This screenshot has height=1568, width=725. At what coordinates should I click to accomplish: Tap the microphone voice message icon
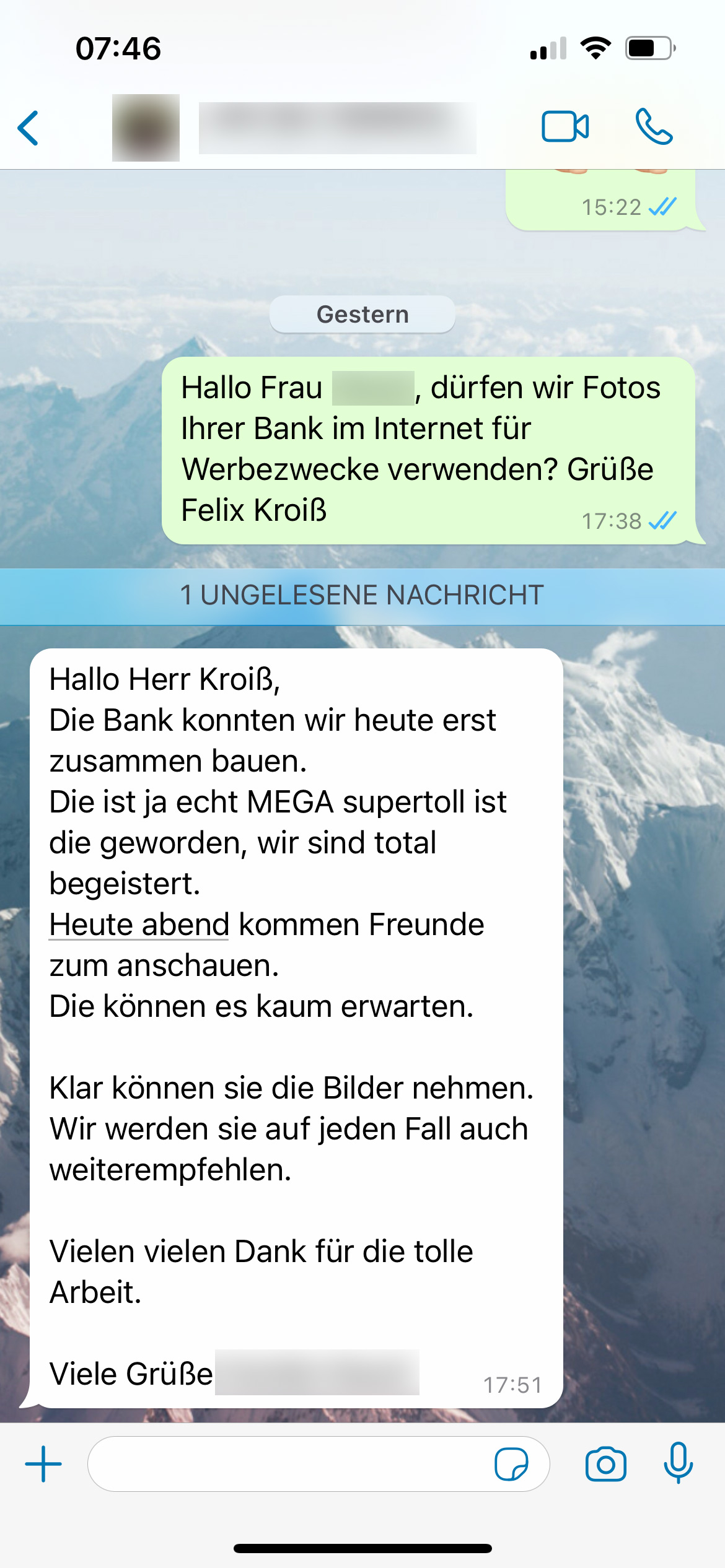pos(678,1463)
